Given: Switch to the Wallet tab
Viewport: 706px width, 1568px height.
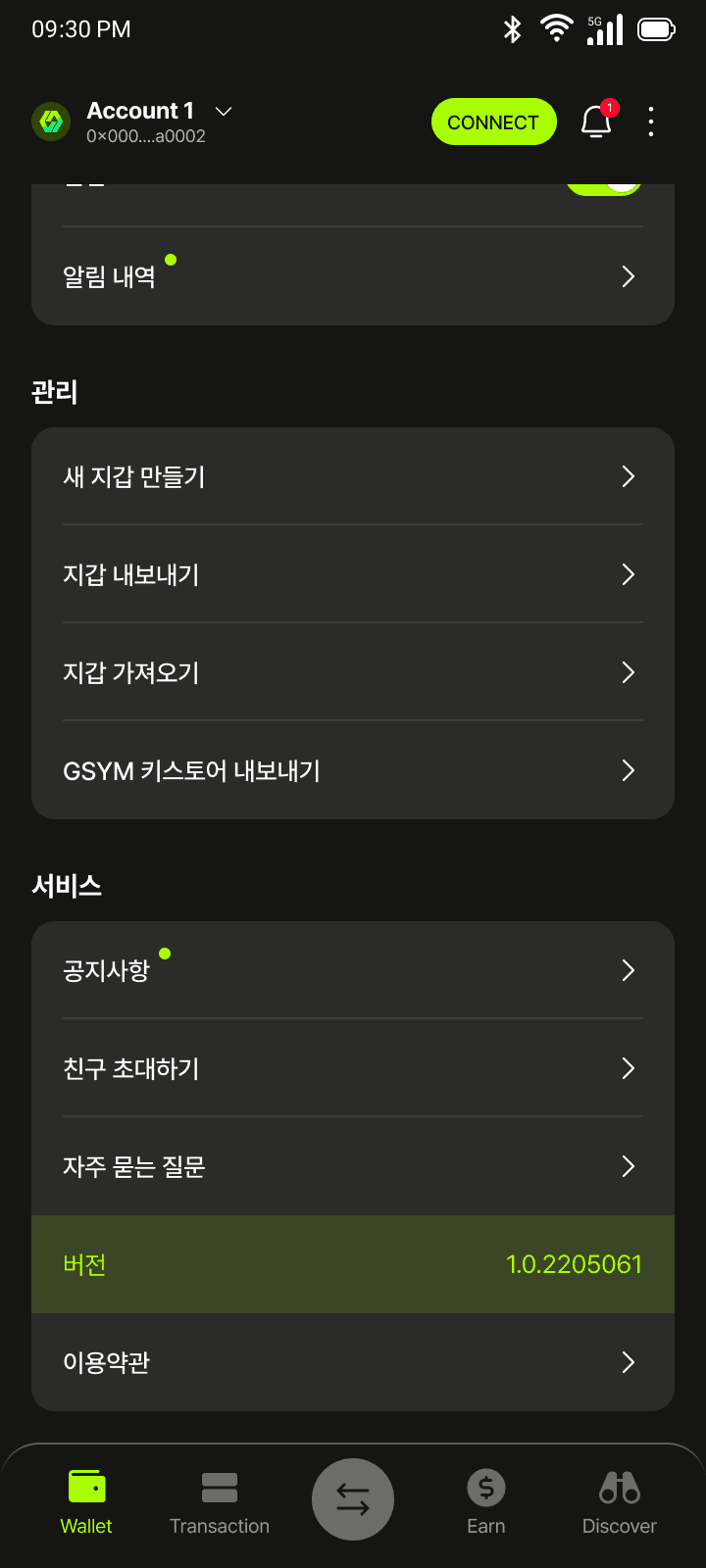Looking at the screenshot, I should (x=86, y=1501).
